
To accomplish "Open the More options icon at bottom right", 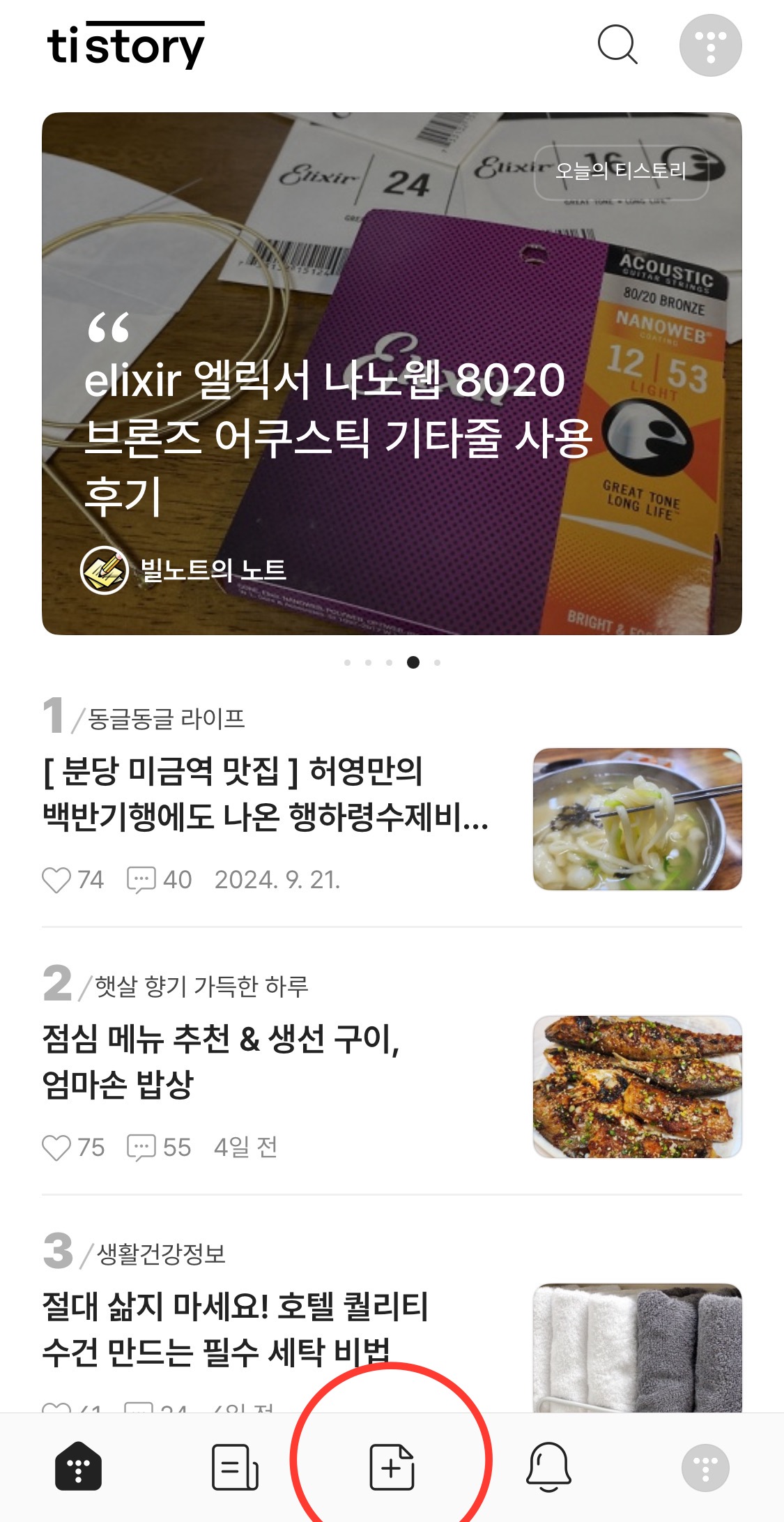I will point(706,1468).
